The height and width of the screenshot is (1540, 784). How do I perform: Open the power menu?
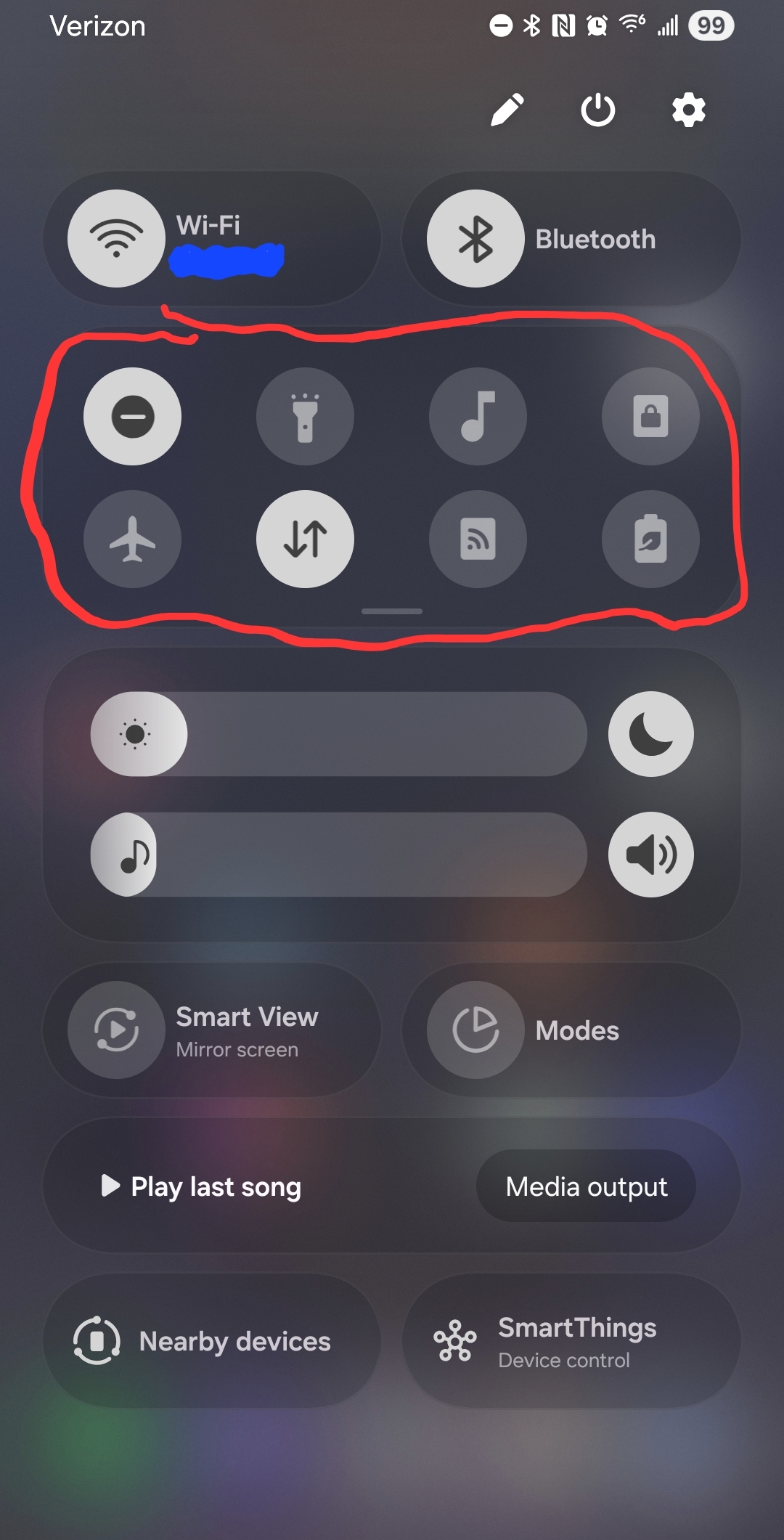click(598, 110)
